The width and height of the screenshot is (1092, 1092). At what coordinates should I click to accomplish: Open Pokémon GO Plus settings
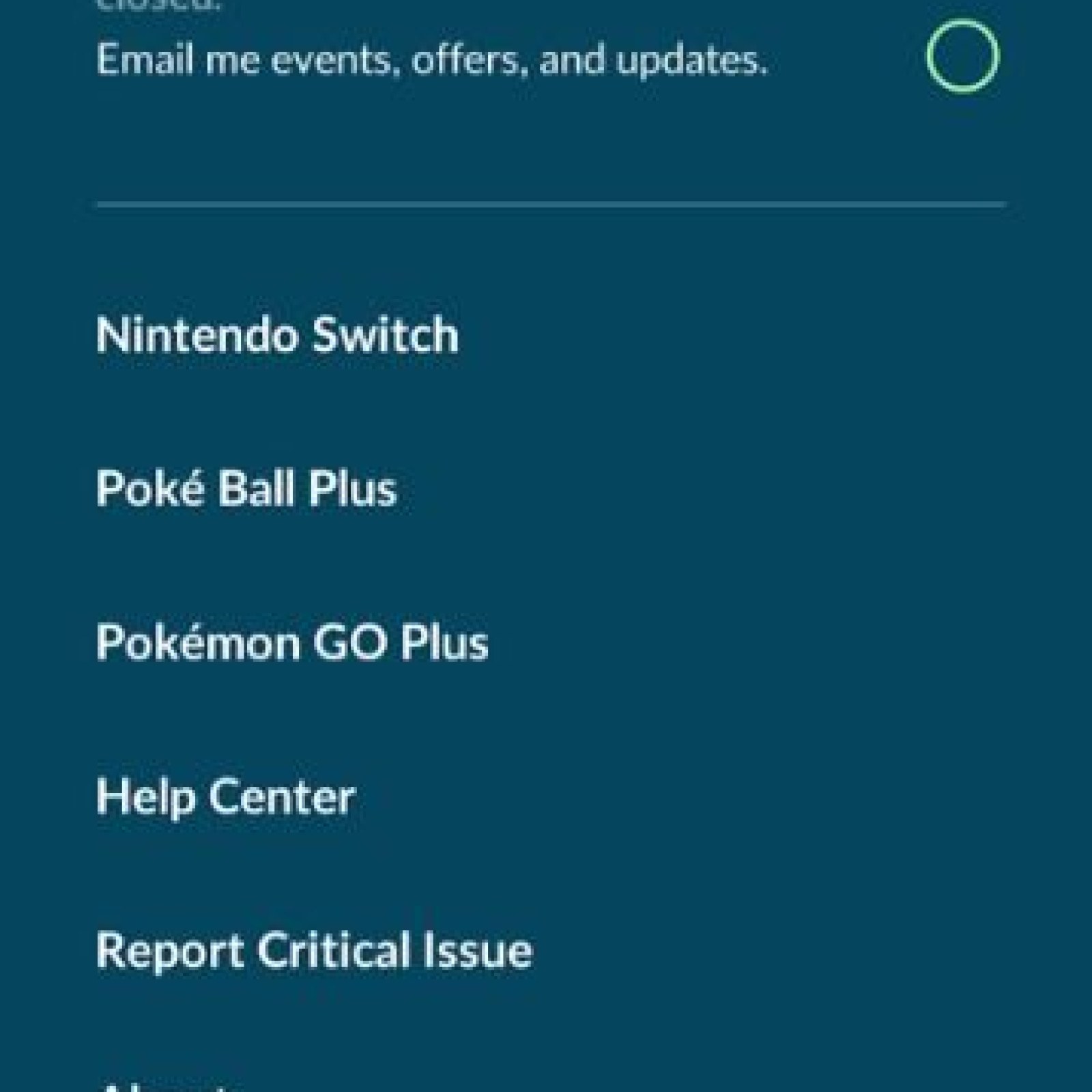292,642
